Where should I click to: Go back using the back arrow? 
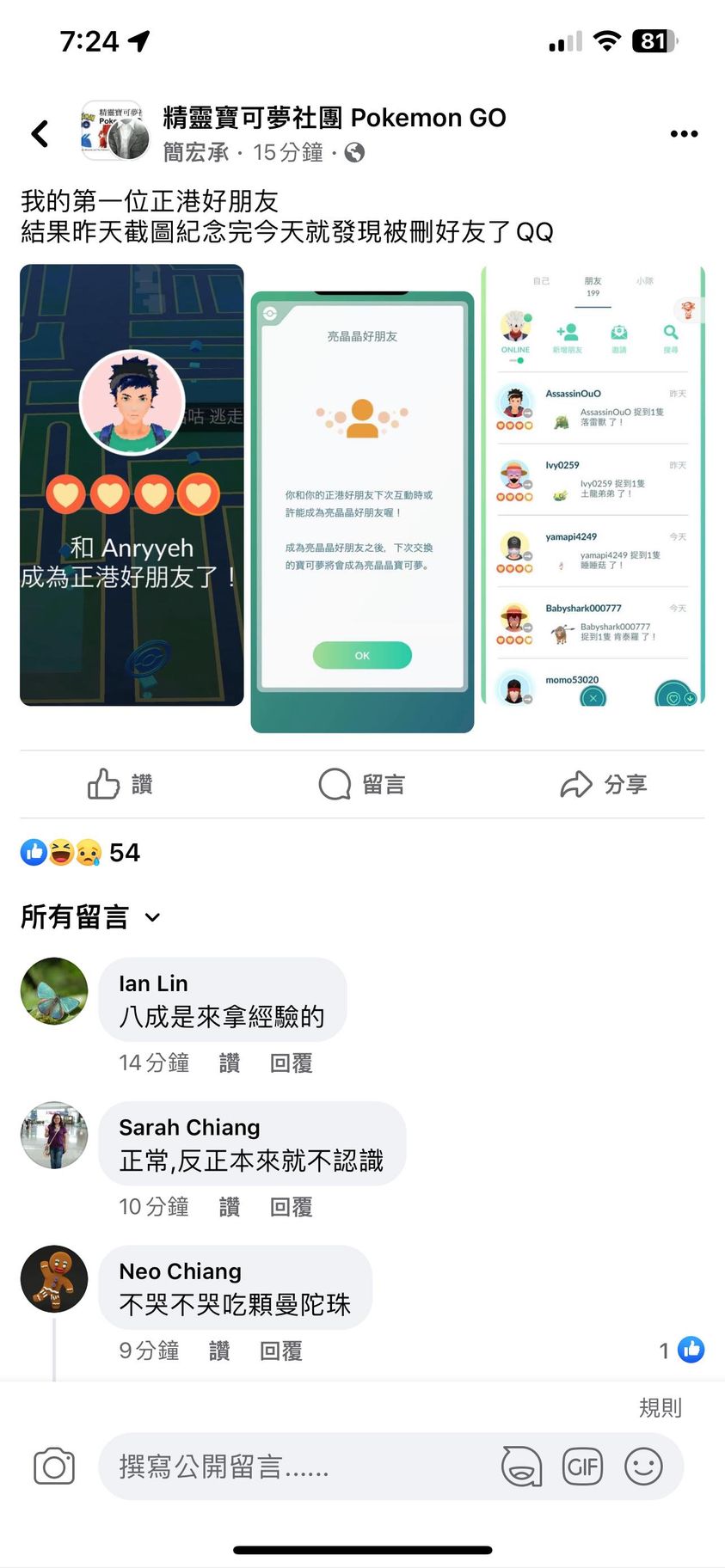click(x=40, y=134)
